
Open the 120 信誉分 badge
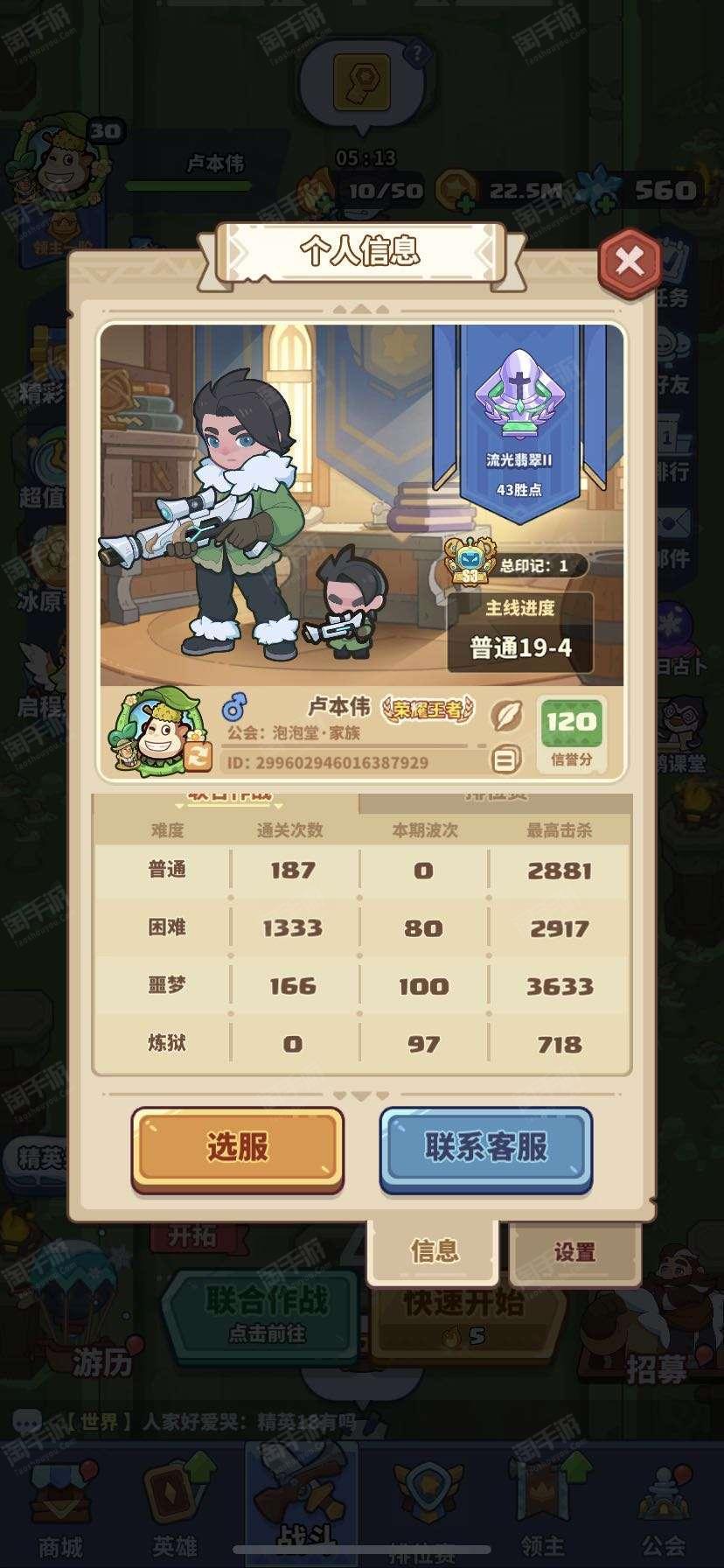[x=571, y=733]
